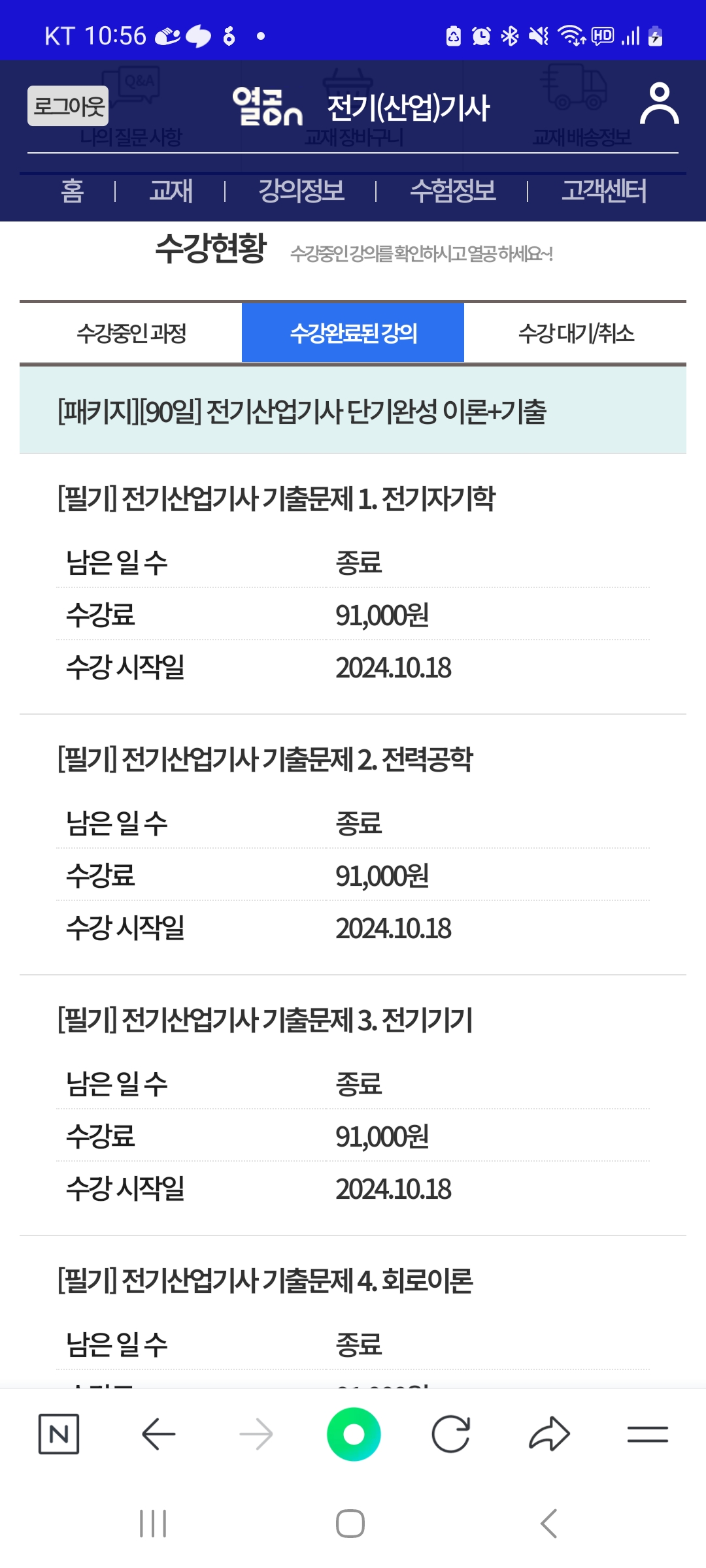
Task: Open the 고객센터 menu
Action: click(x=604, y=191)
